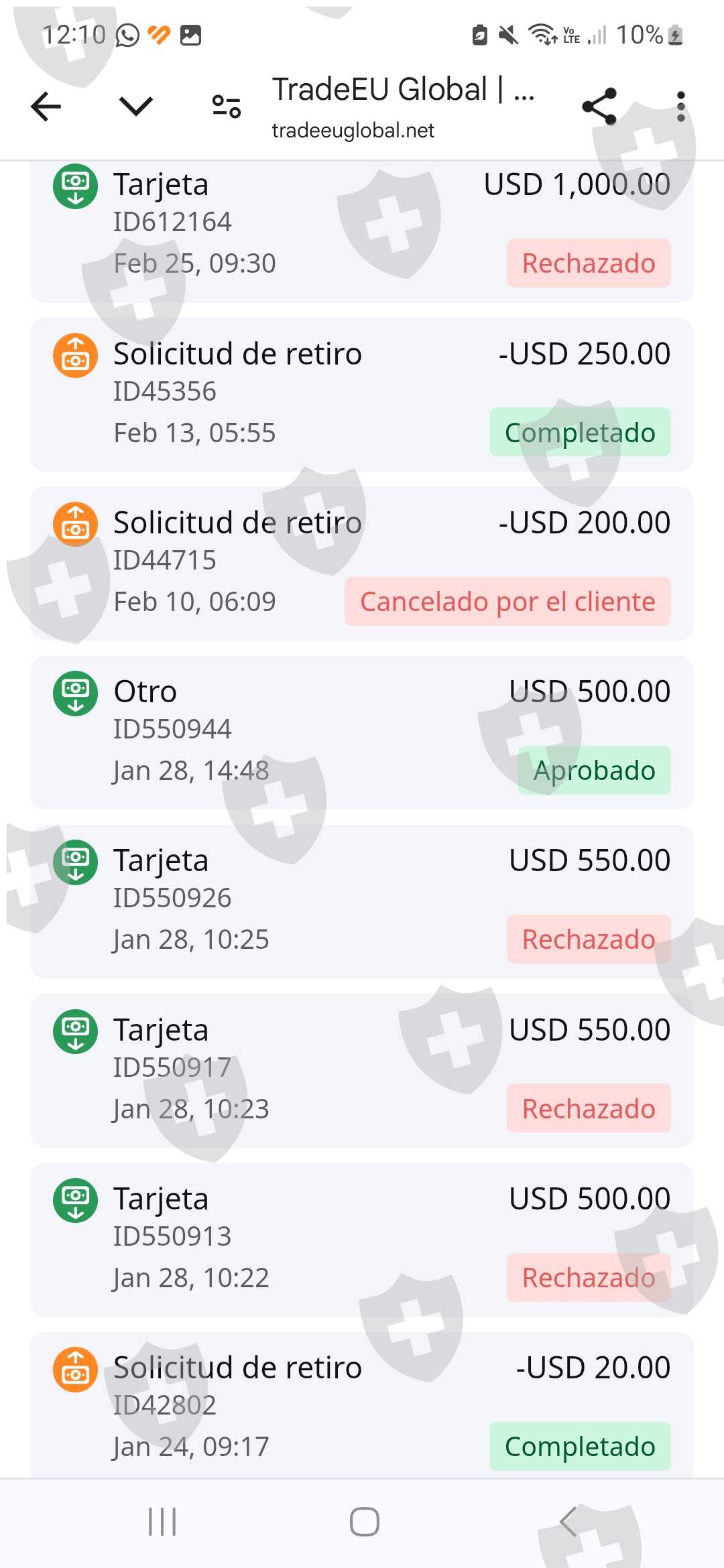This screenshot has width=724, height=1568.
Task: Open the cancelled withdrawal ID44715
Action: (x=362, y=563)
